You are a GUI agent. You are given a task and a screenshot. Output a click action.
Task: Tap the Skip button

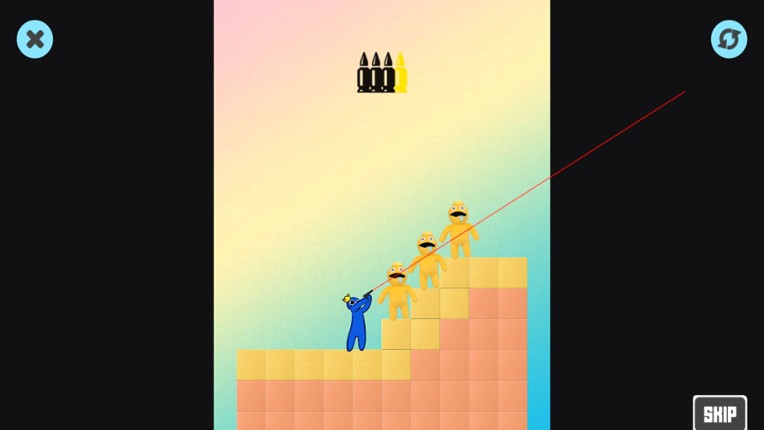pyautogui.click(x=720, y=413)
